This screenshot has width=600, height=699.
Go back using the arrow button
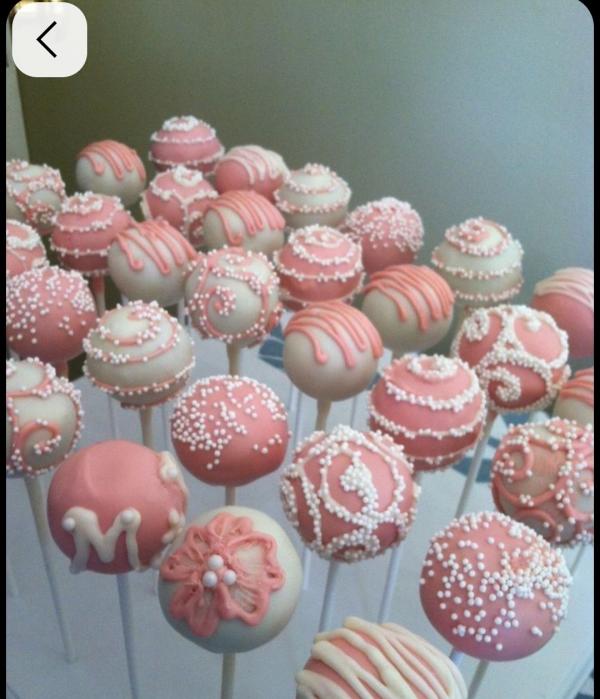[x=49, y=40]
